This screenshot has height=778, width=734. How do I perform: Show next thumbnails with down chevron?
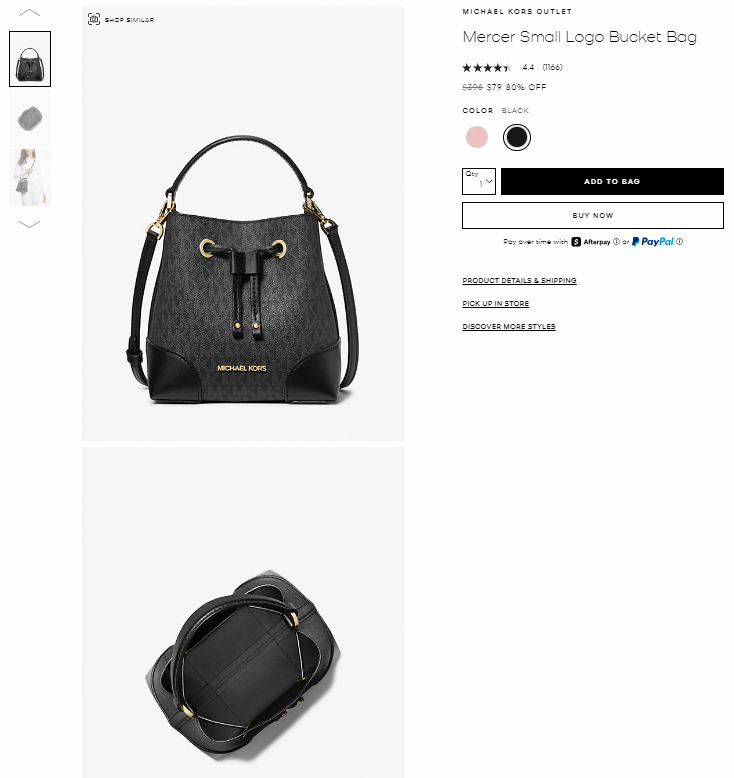click(30, 224)
